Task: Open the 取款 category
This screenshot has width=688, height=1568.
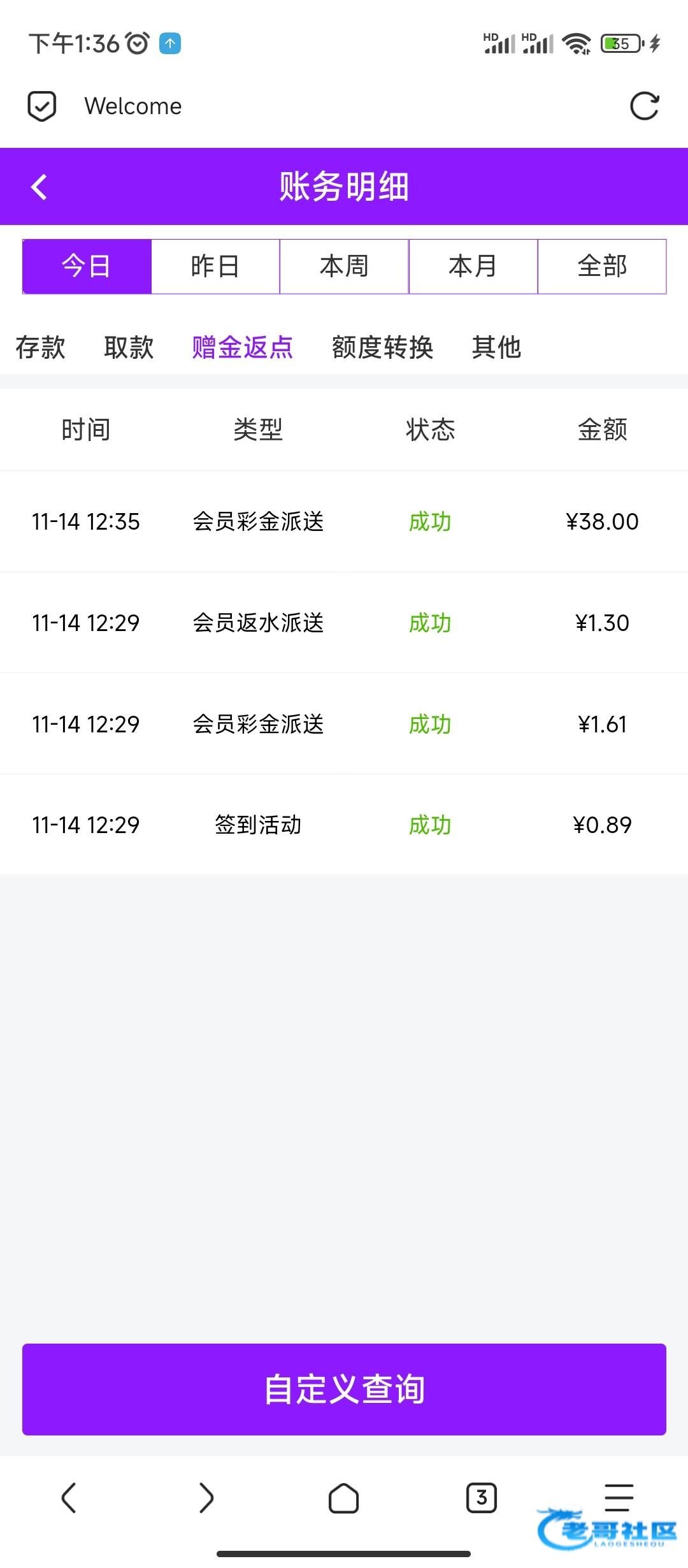Action: [129, 348]
